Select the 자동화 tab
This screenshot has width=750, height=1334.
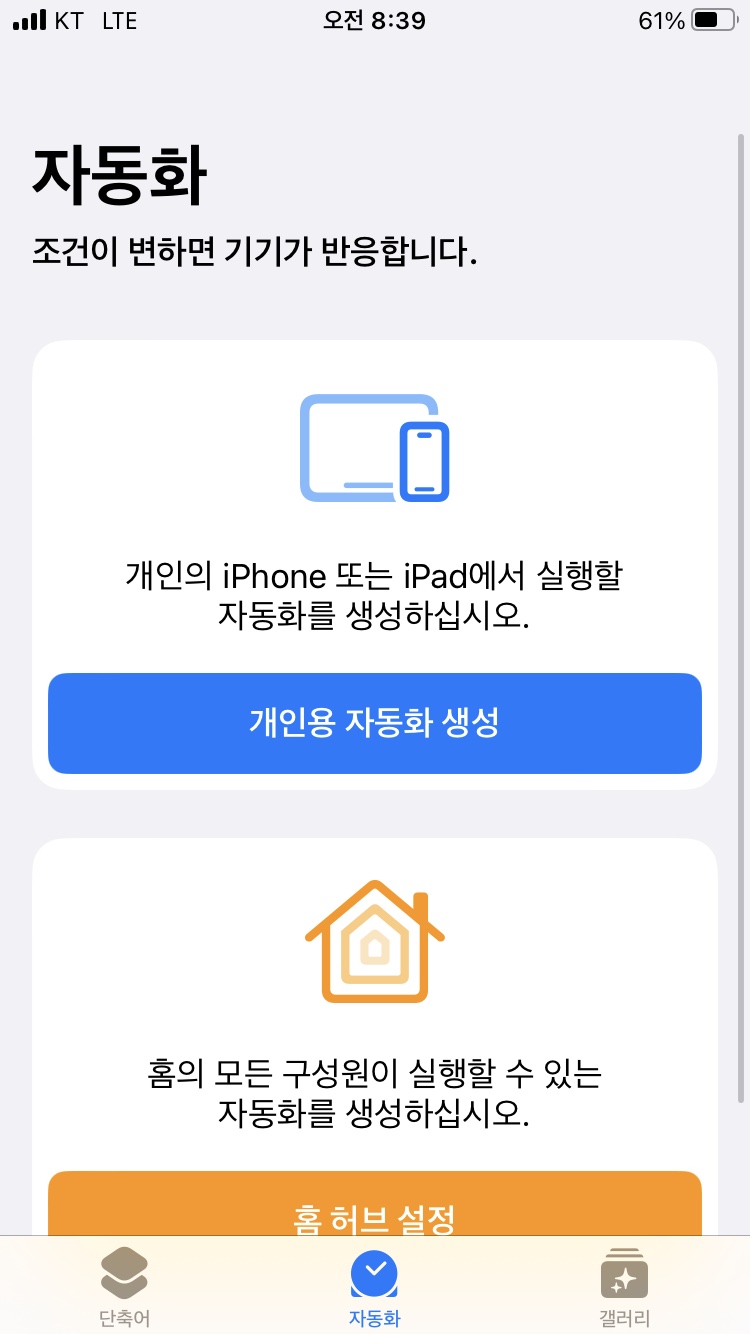coord(375,1286)
